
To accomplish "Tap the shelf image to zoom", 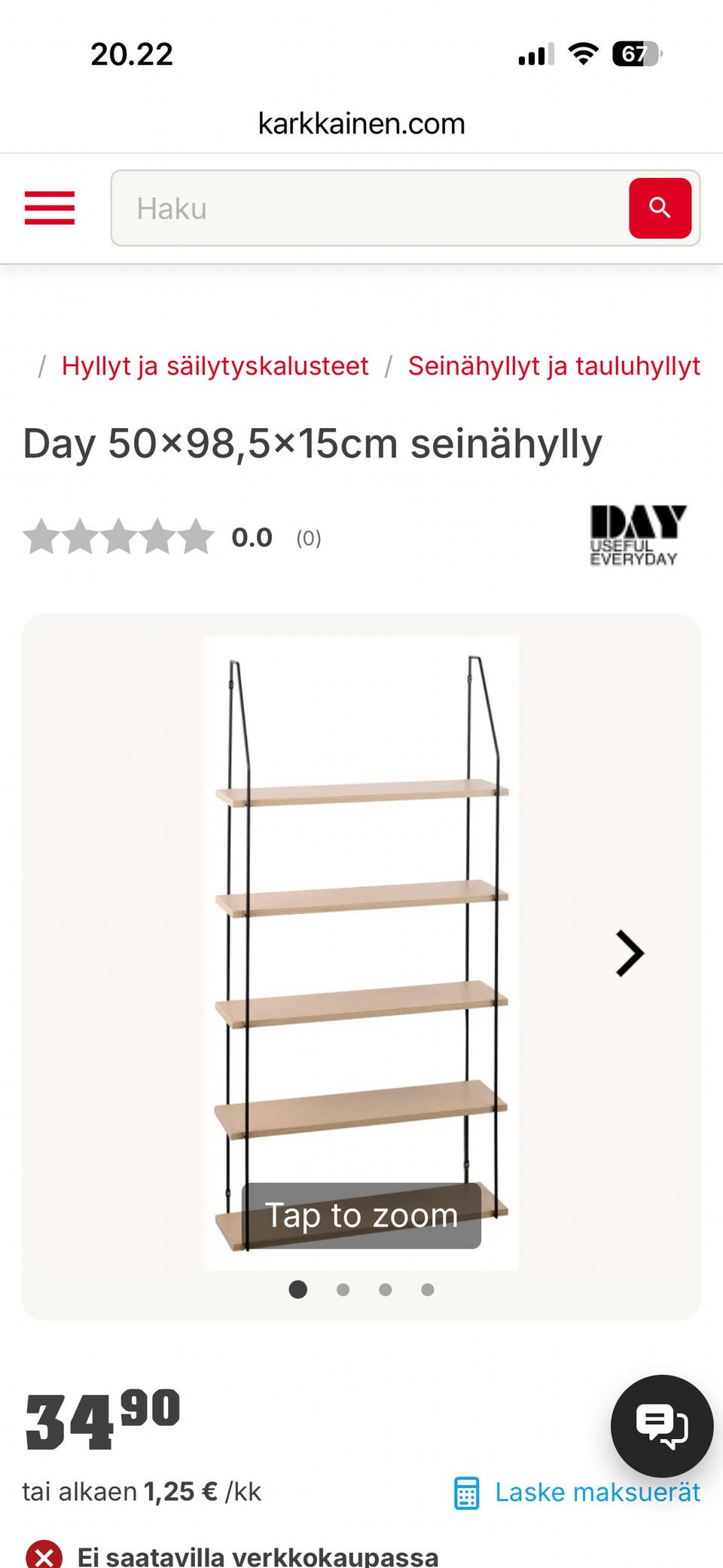I will [x=361, y=953].
